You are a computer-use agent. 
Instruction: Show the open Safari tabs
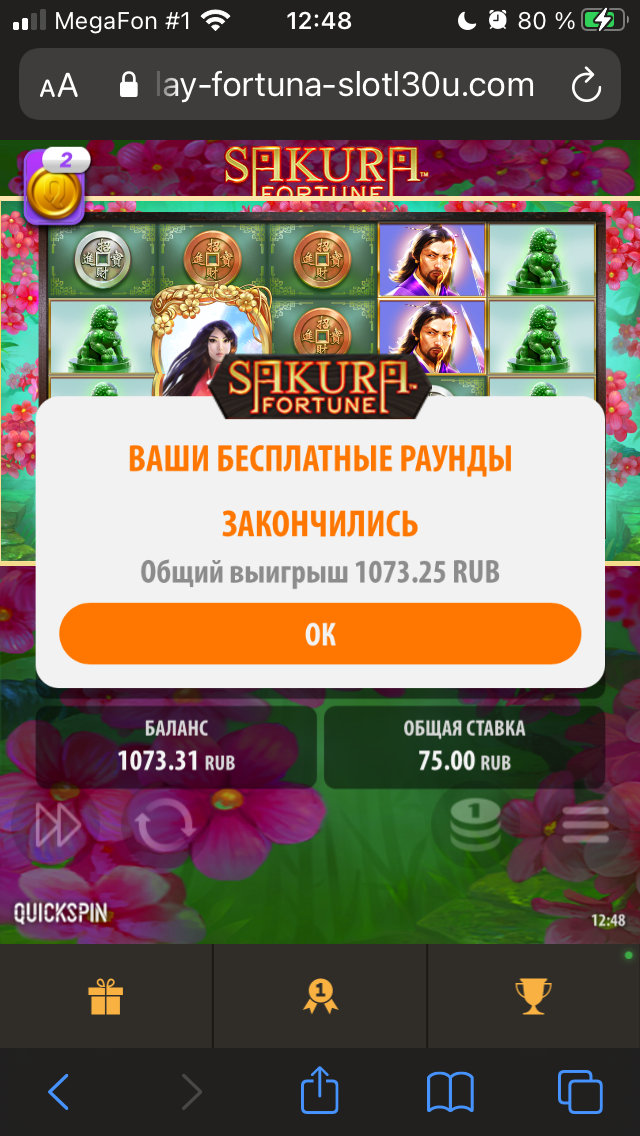pos(579,1091)
